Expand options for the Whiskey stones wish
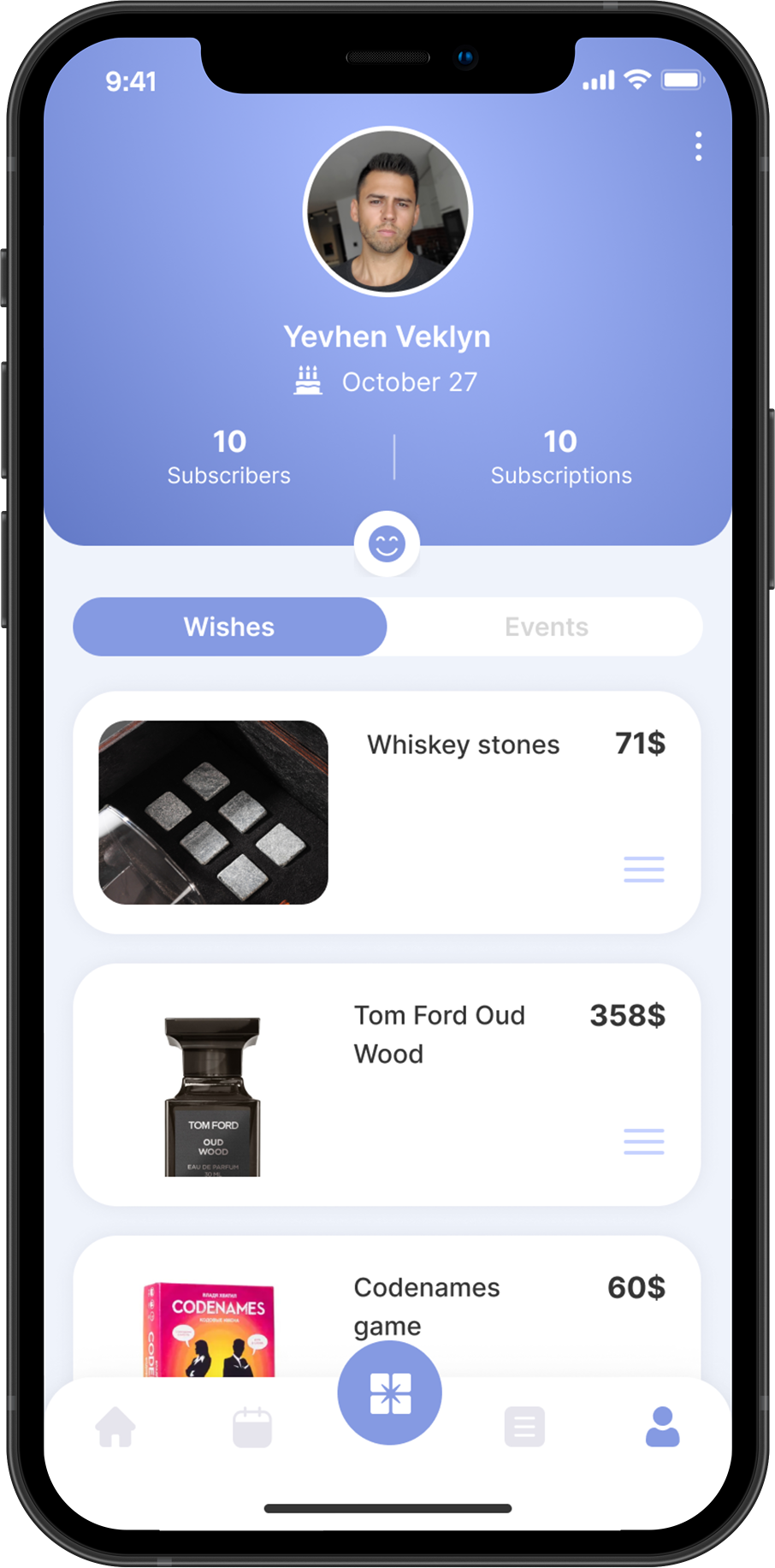Image resolution: width=775 pixels, height=1568 pixels. tap(643, 869)
